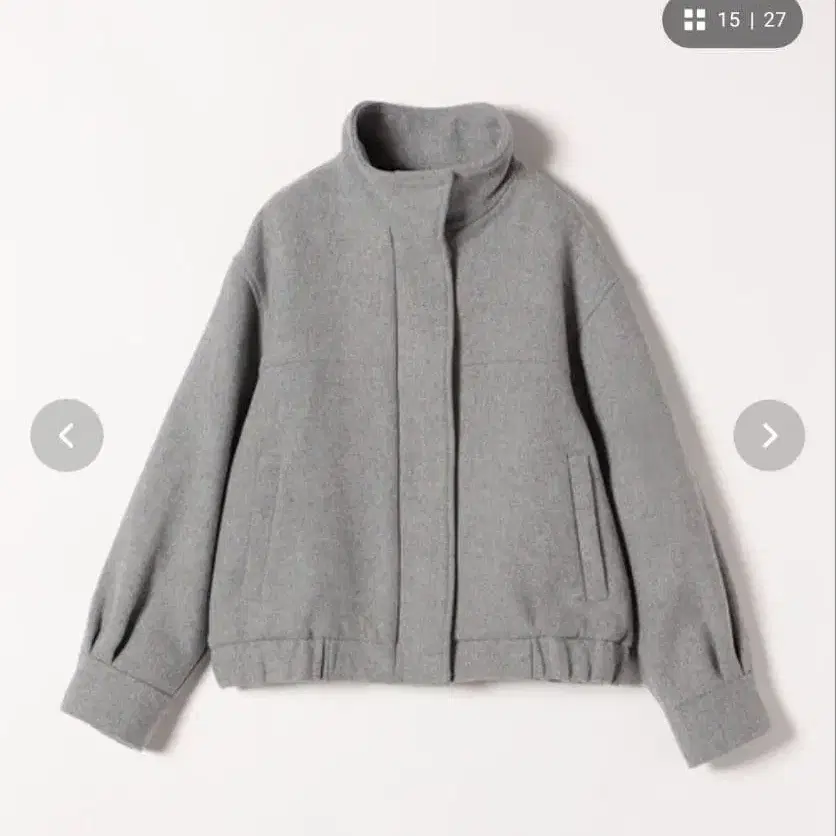The image size is (836, 836).
Task: Show the next product image
Action: pyautogui.click(x=769, y=435)
